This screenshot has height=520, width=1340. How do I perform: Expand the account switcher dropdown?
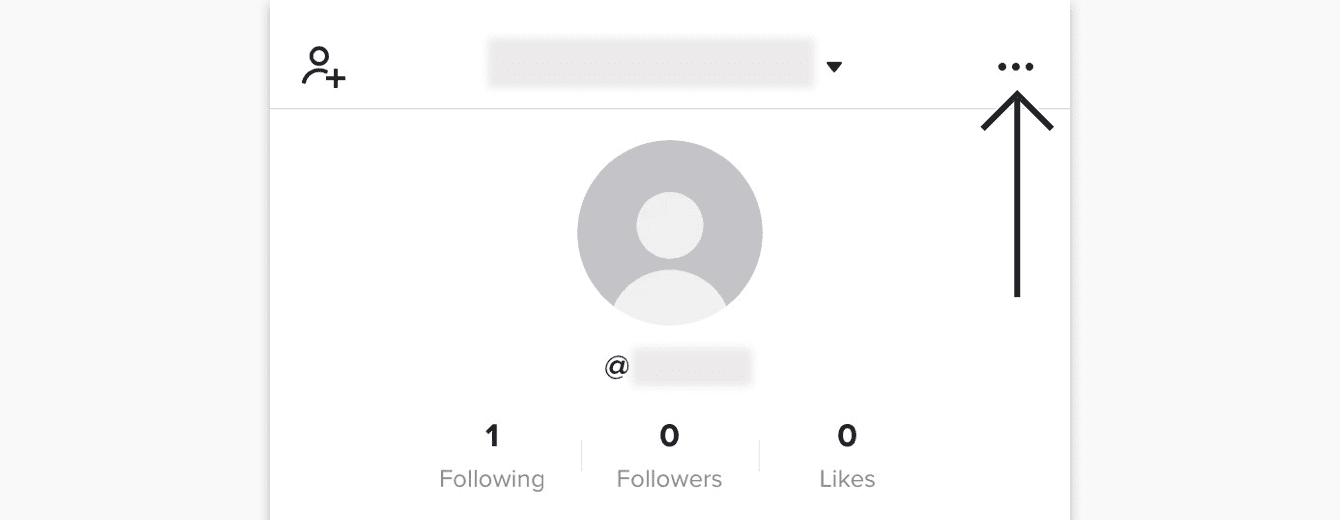tap(834, 67)
